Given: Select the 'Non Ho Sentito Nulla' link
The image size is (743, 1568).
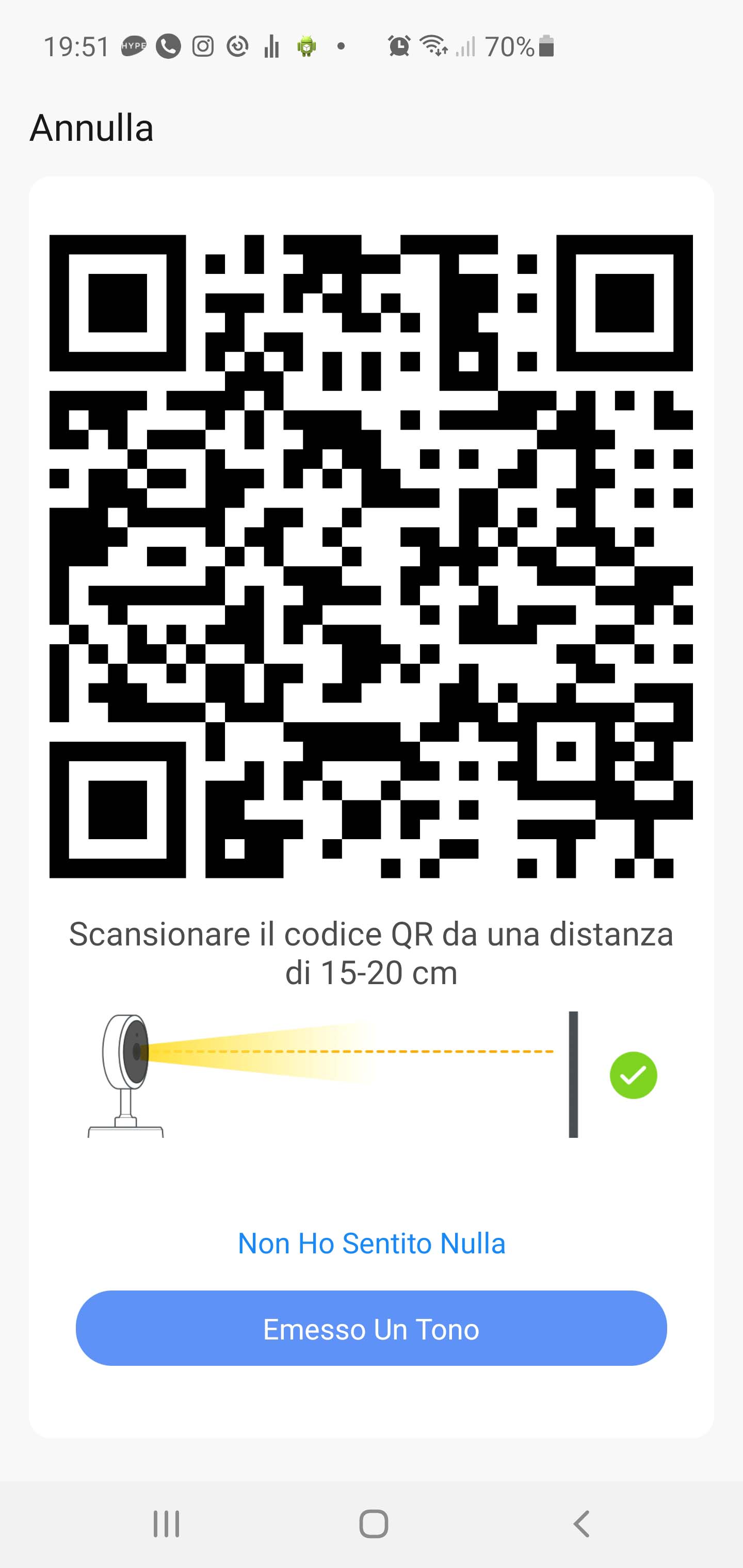Looking at the screenshot, I should (371, 1244).
